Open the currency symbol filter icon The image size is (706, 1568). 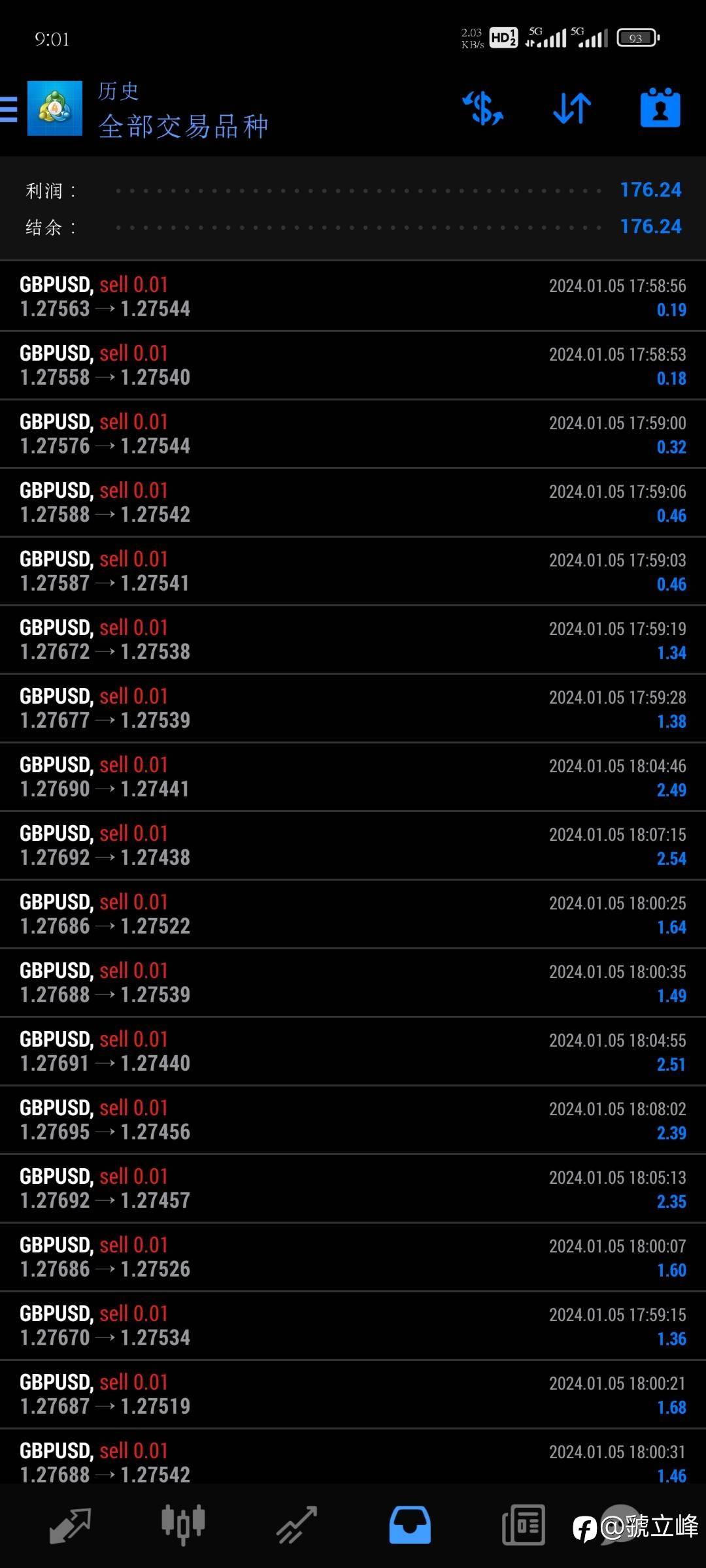point(483,108)
